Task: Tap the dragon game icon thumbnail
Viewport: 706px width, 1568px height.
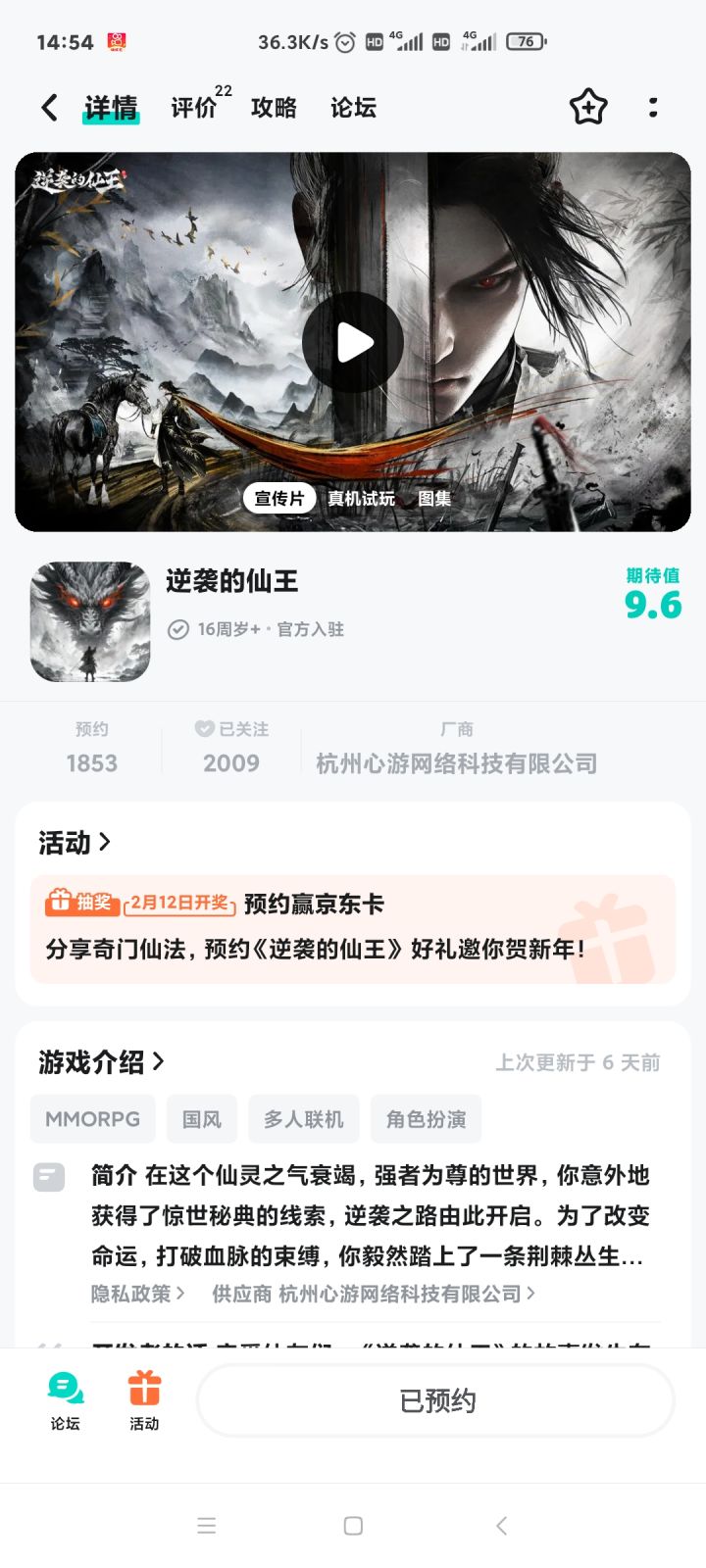Action: click(x=89, y=620)
